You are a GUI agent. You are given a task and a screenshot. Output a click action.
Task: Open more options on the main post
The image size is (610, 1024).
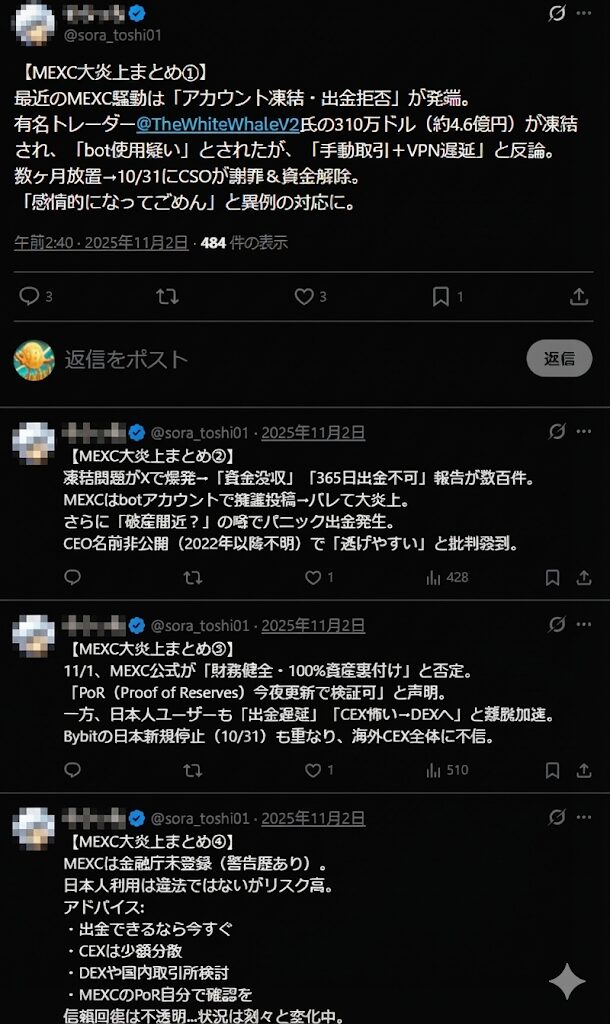coord(583,14)
